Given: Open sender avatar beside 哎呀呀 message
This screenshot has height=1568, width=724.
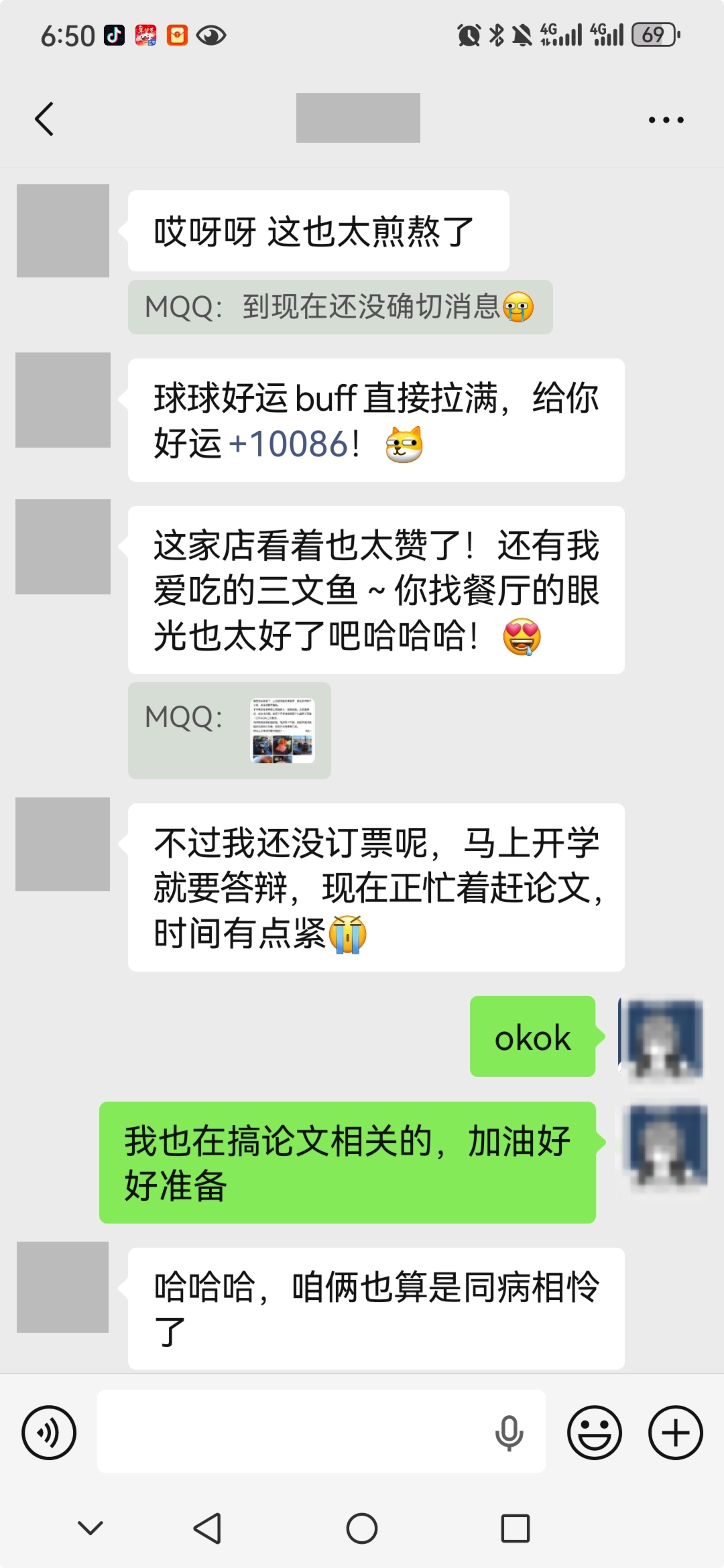Looking at the screenshot, I should (63, 231).
